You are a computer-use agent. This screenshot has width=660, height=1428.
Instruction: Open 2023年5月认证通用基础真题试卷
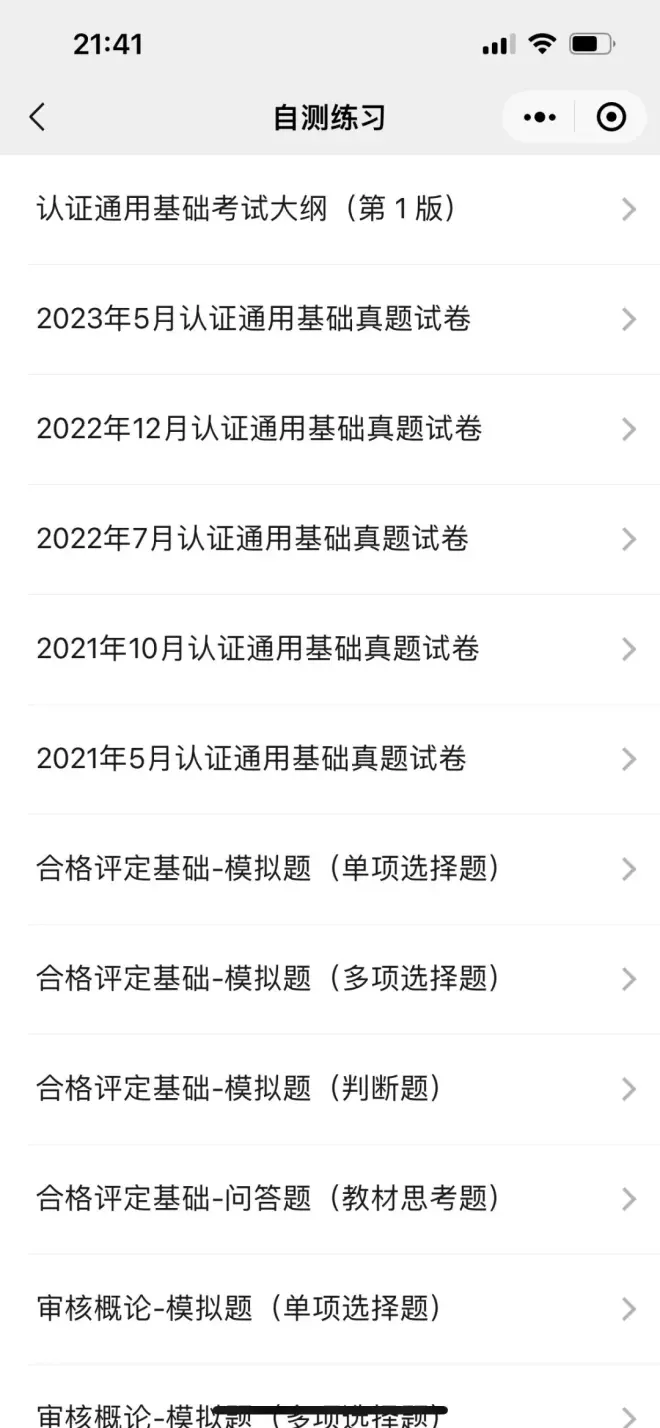330,319
